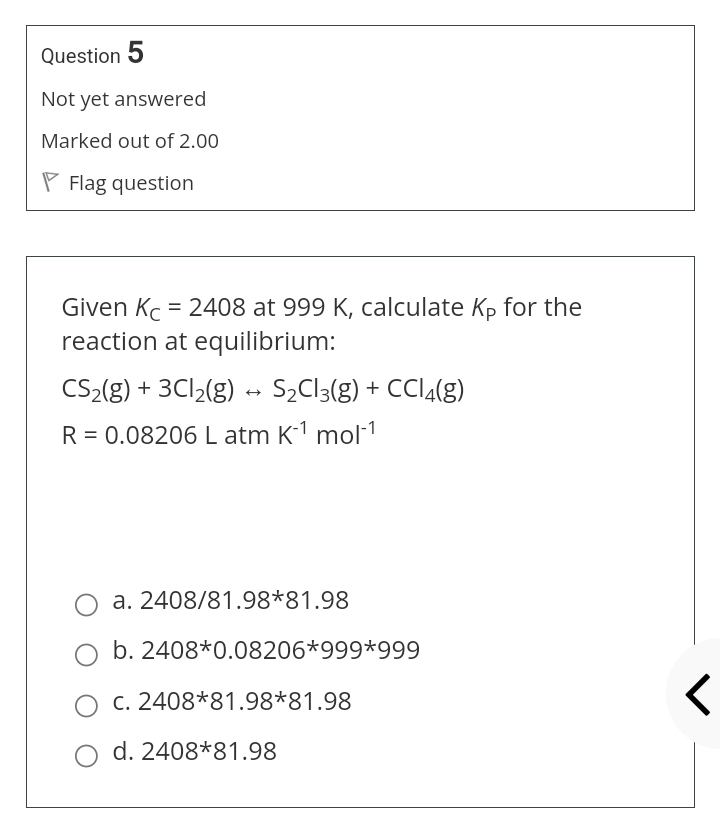The image size is (720, 821).
Task: Click the answer option b label text
Action: (265, 650)
